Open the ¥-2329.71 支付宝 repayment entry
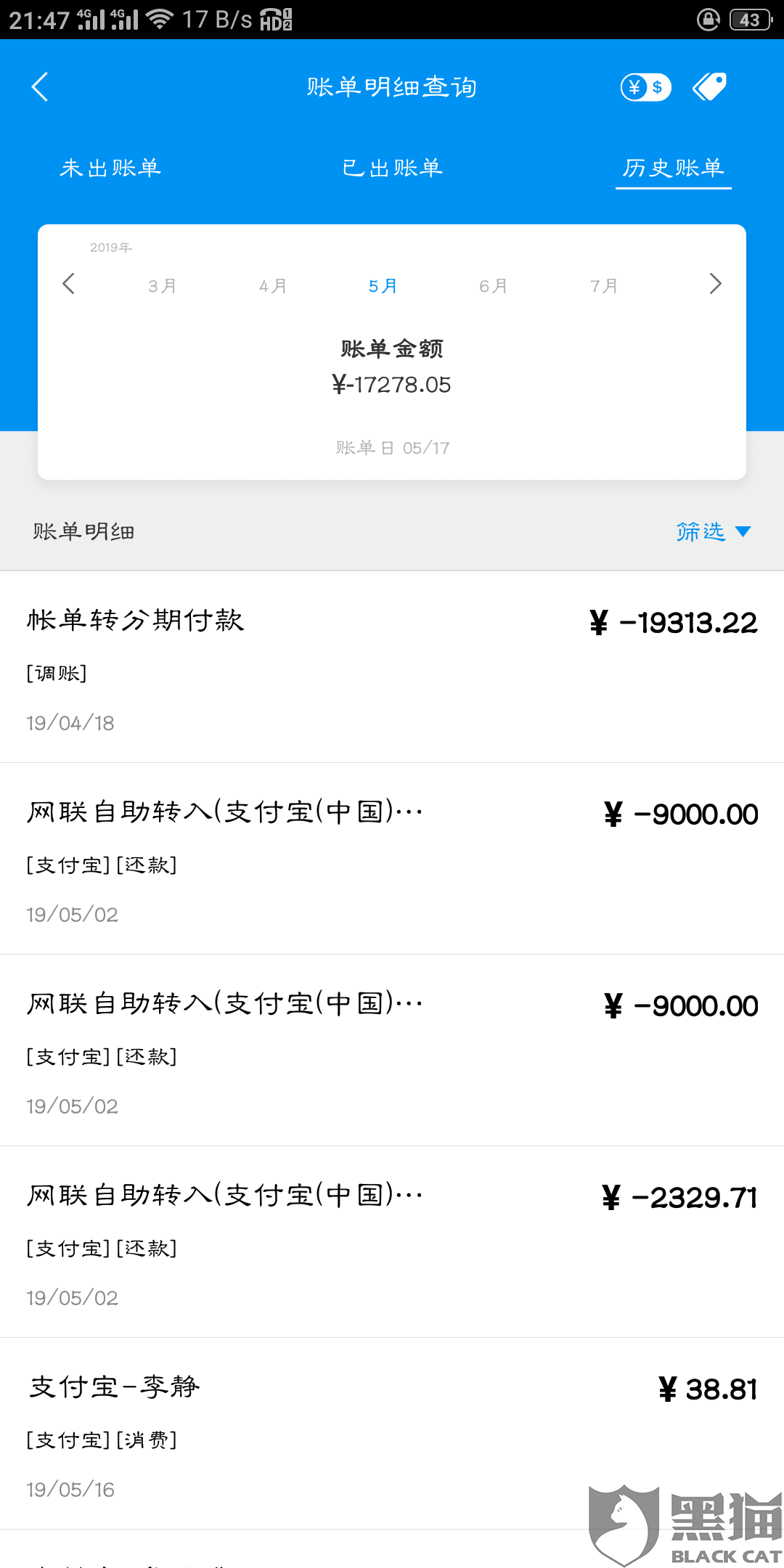Screen dimensions: 784x1568 click(x=392, y=1241)
